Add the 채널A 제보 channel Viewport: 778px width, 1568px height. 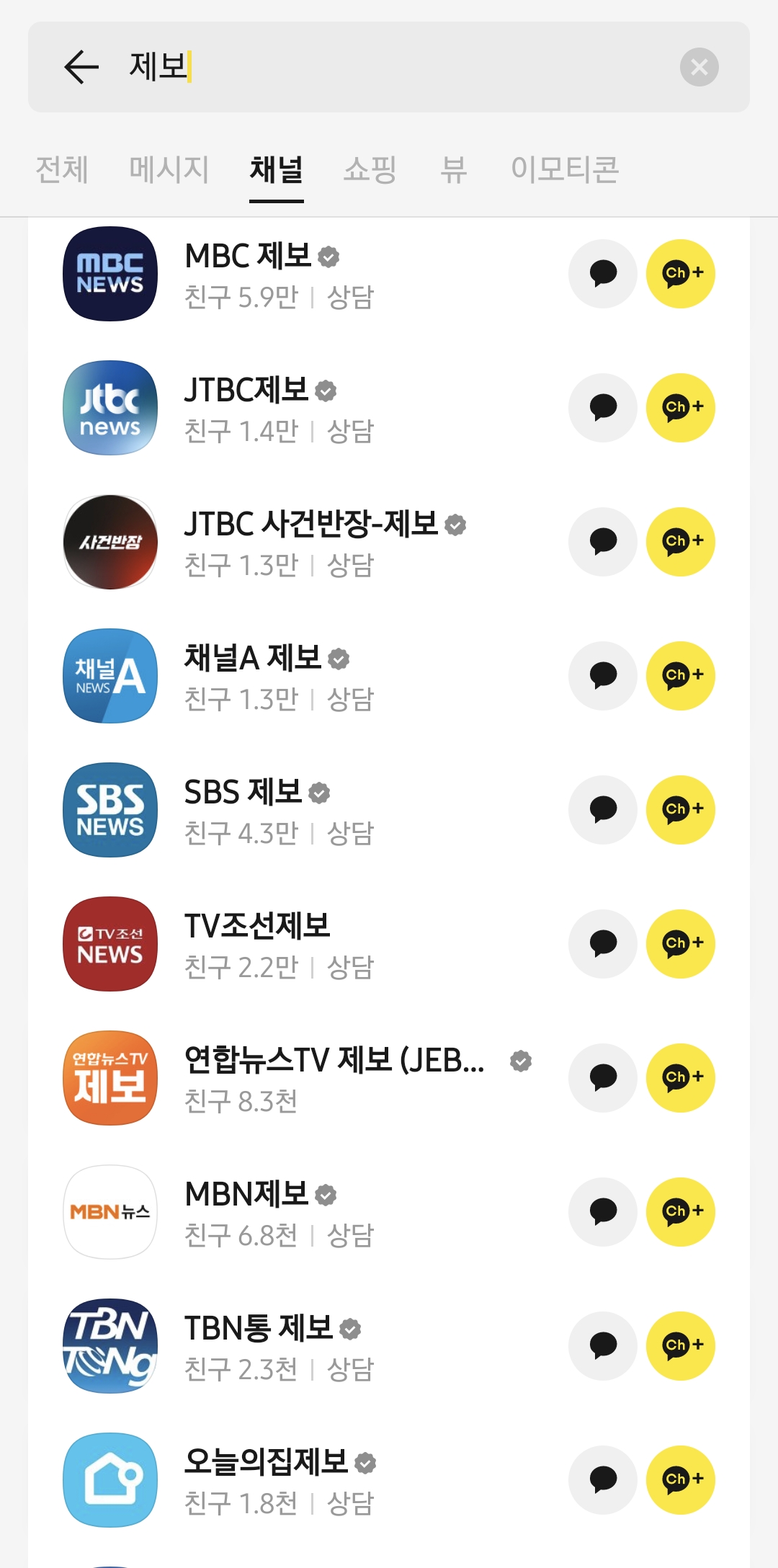(680, 676)
